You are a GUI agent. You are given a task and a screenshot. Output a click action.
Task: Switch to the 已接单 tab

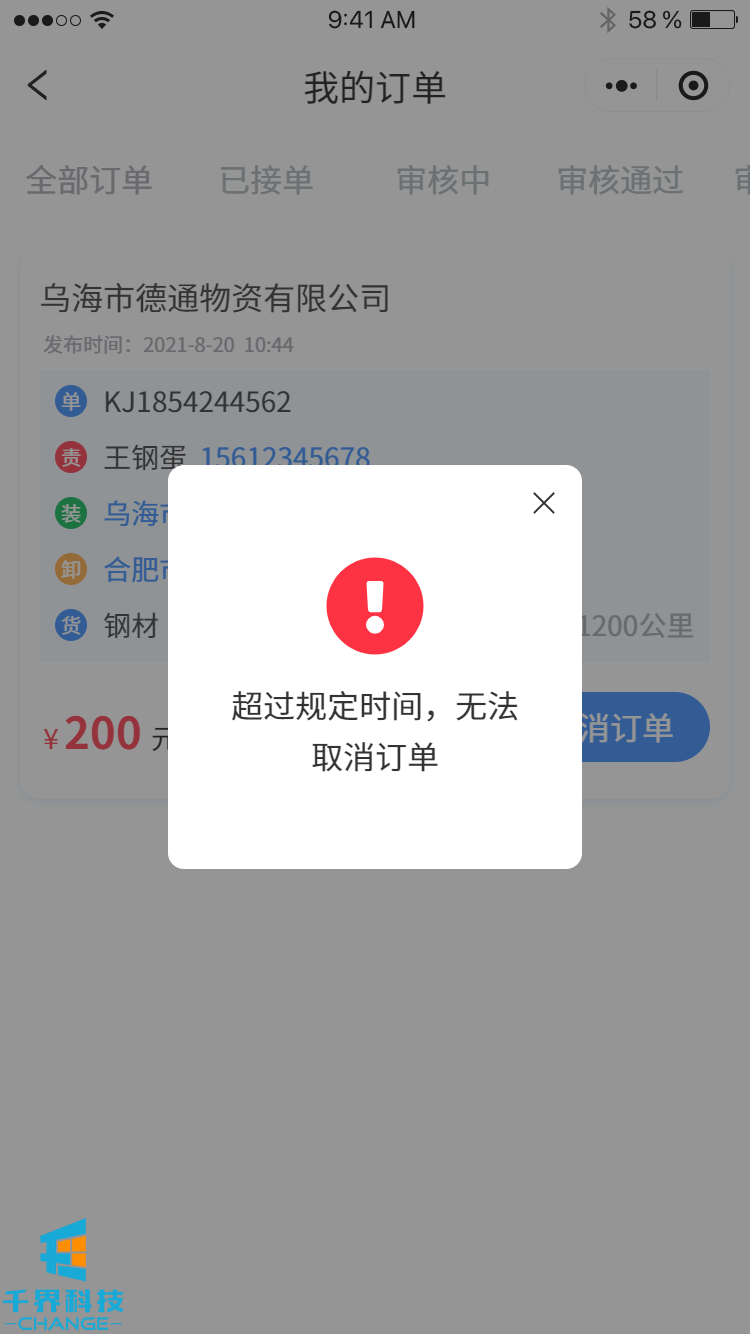pyautogui.click(x=266, y=180)
